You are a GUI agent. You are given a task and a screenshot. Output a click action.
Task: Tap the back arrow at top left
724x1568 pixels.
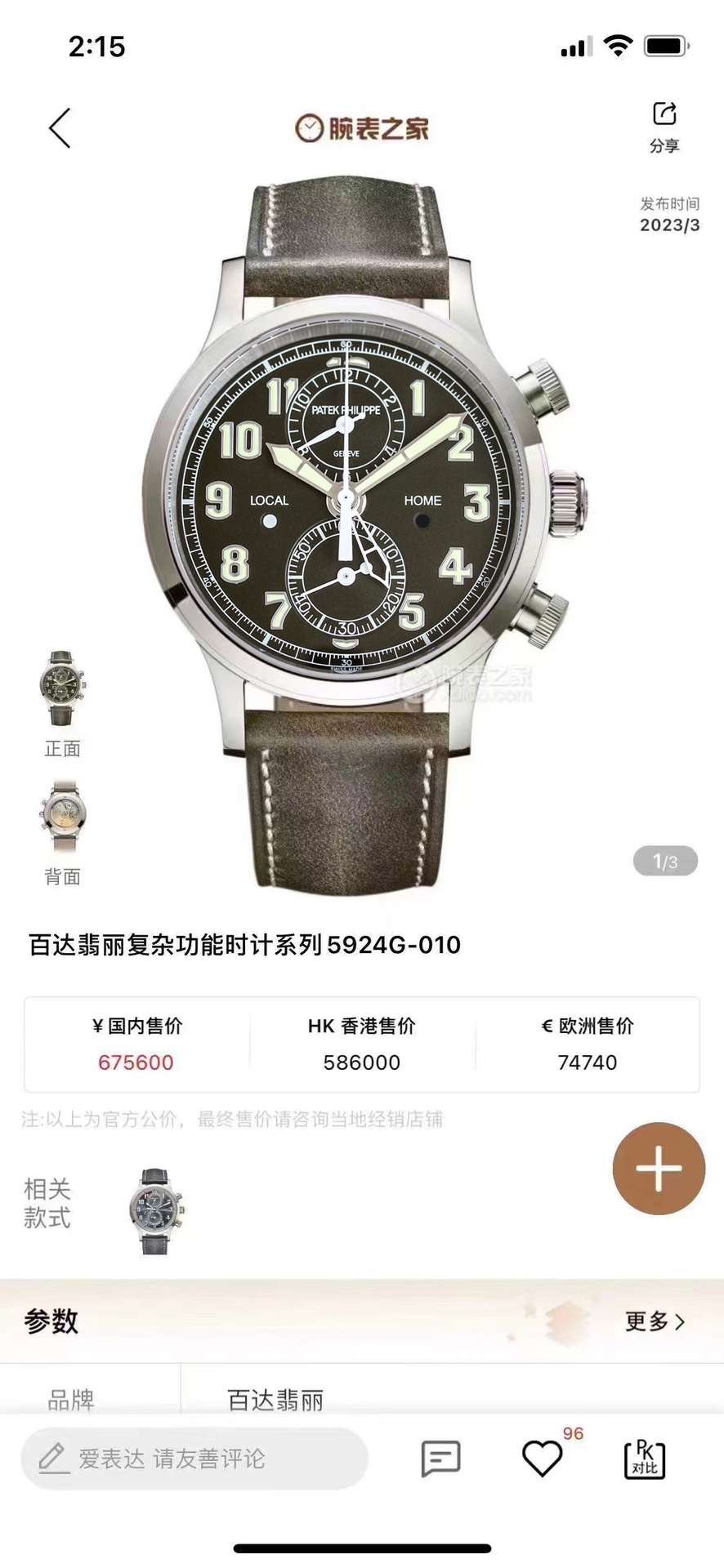tap(58, 129)
